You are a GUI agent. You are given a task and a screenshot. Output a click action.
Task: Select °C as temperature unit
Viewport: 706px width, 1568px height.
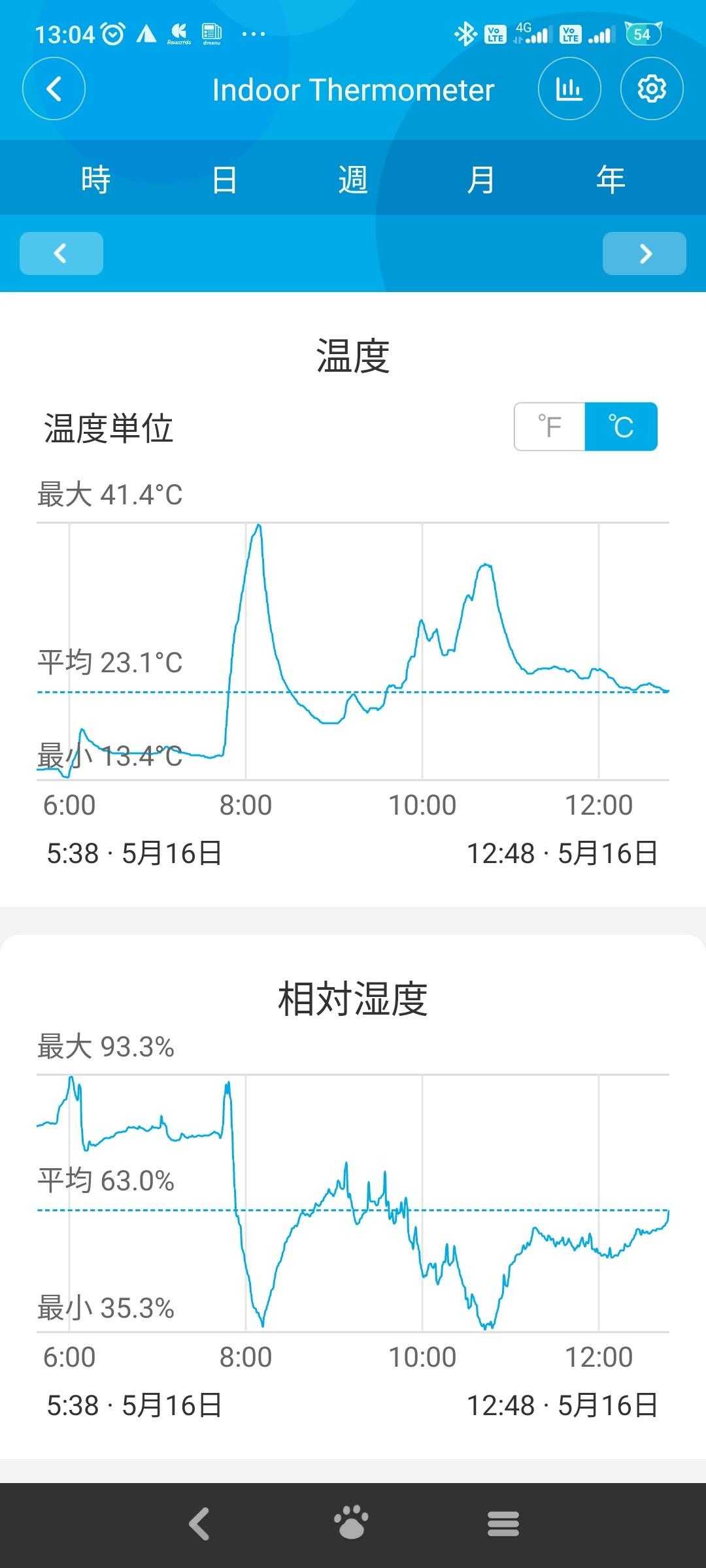pos(620,427)
